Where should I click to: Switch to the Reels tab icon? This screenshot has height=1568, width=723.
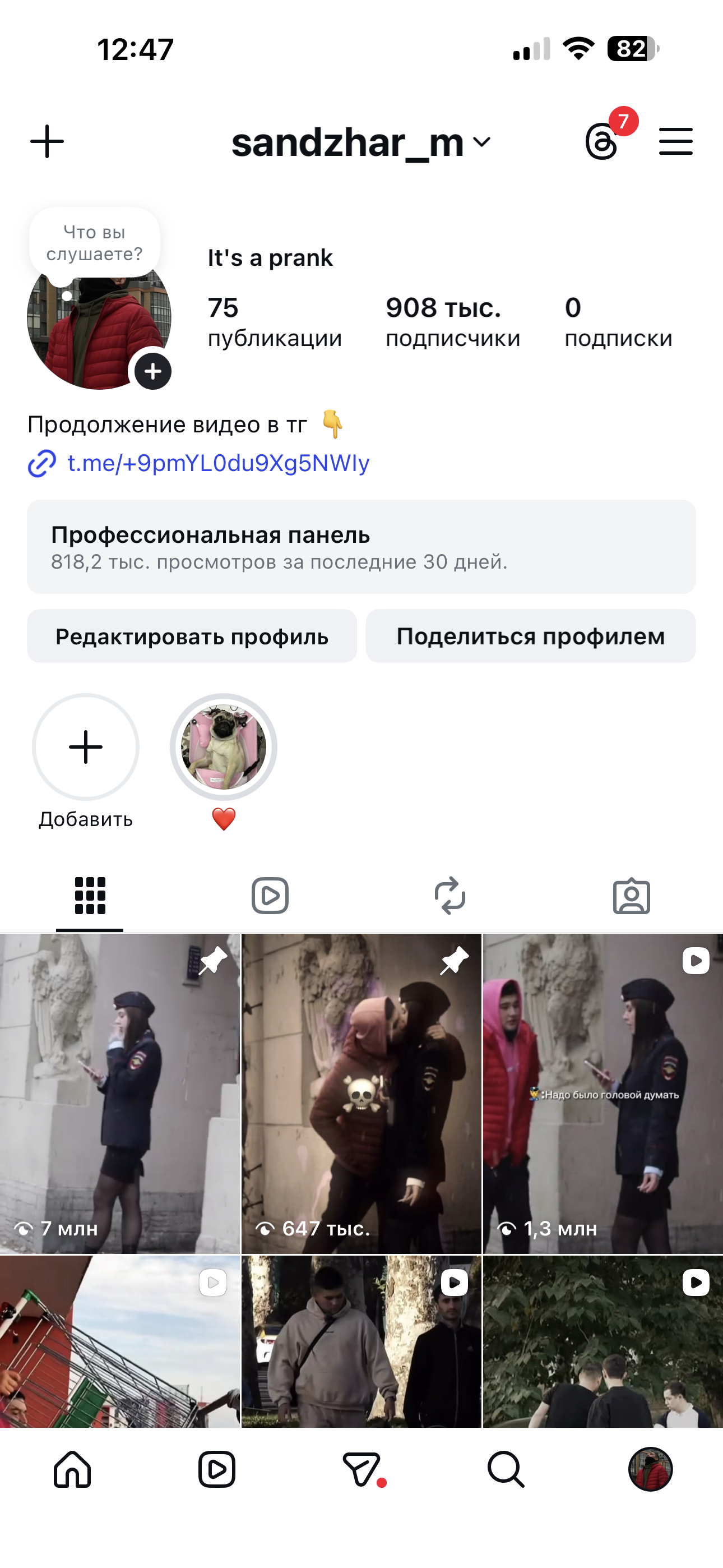point(270,896)
